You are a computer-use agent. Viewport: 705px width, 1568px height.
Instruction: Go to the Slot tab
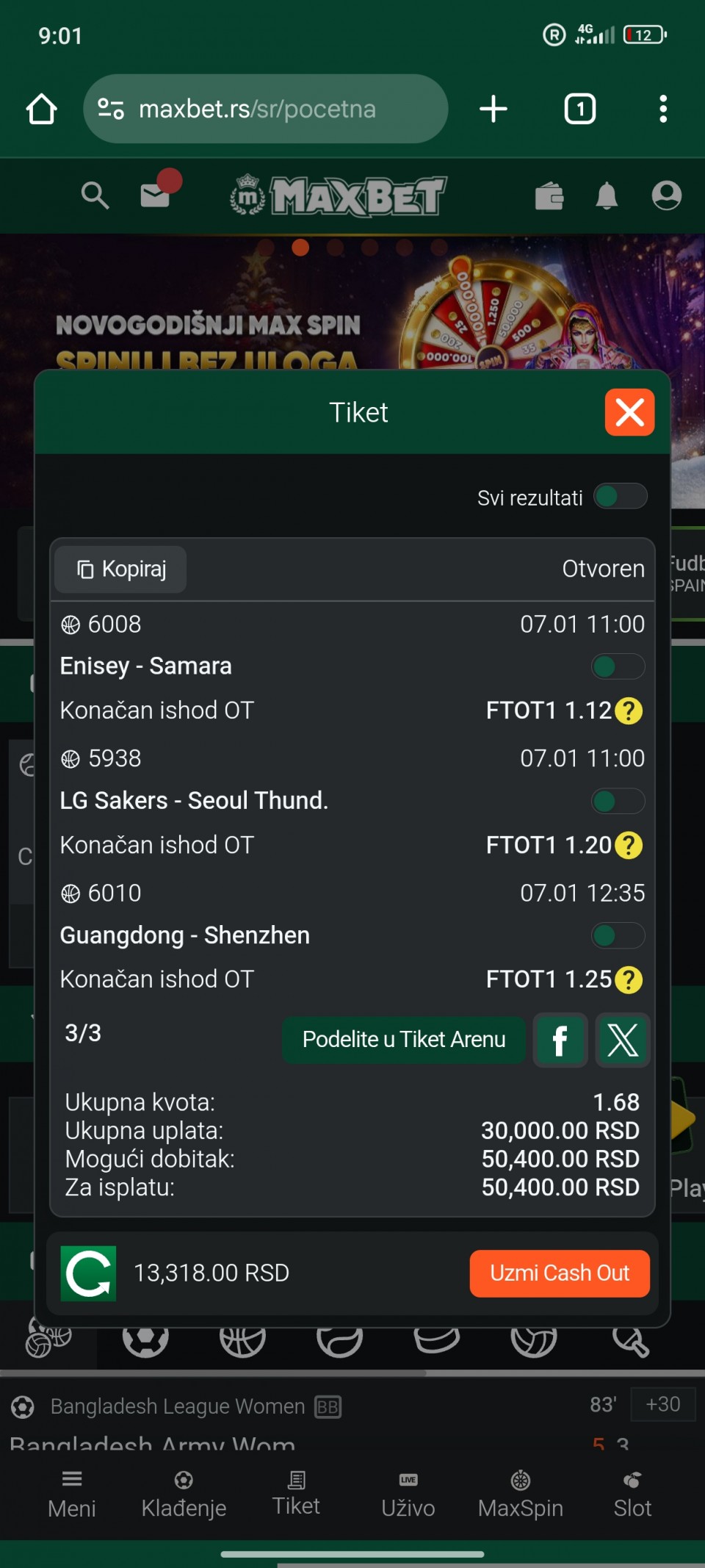coord(632,1494)
